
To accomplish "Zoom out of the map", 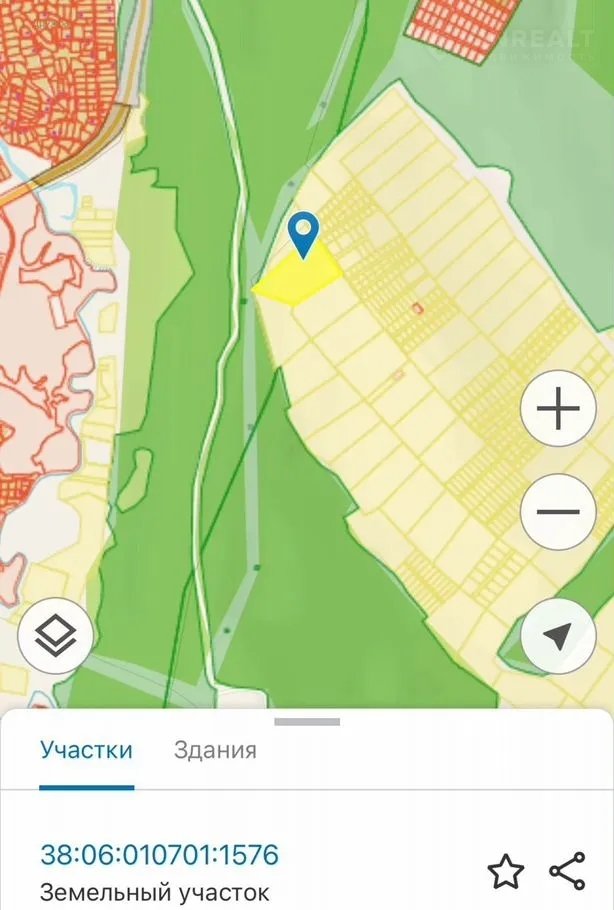I will click(558, 512).
